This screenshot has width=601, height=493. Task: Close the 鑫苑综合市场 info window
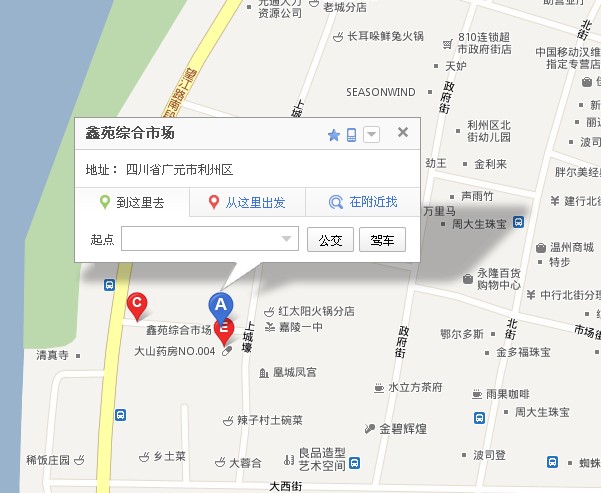(402, 132)
